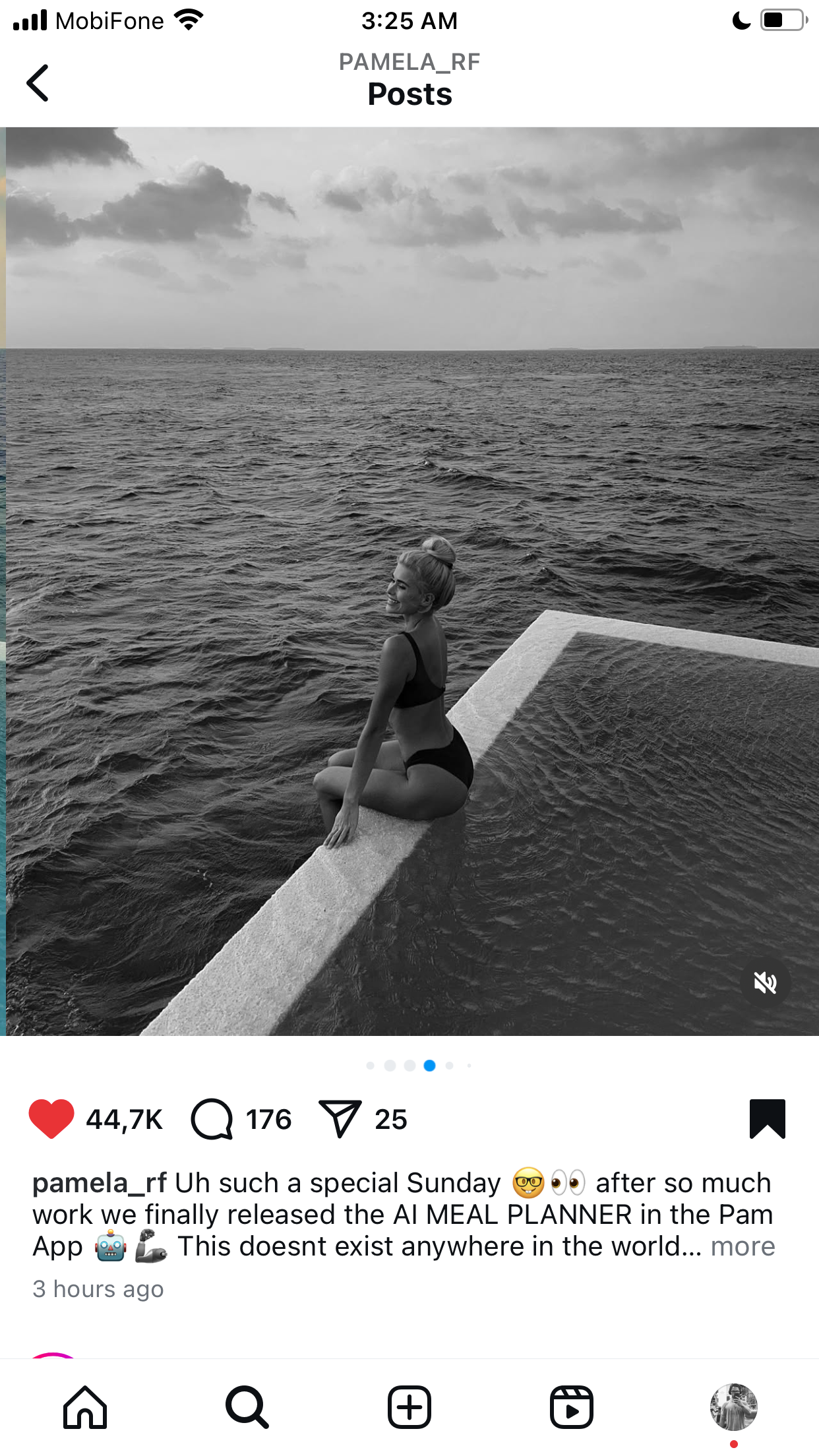Open the comments on this post
The height and width of the screenshot is (1456, 819).
(212, 1119)
